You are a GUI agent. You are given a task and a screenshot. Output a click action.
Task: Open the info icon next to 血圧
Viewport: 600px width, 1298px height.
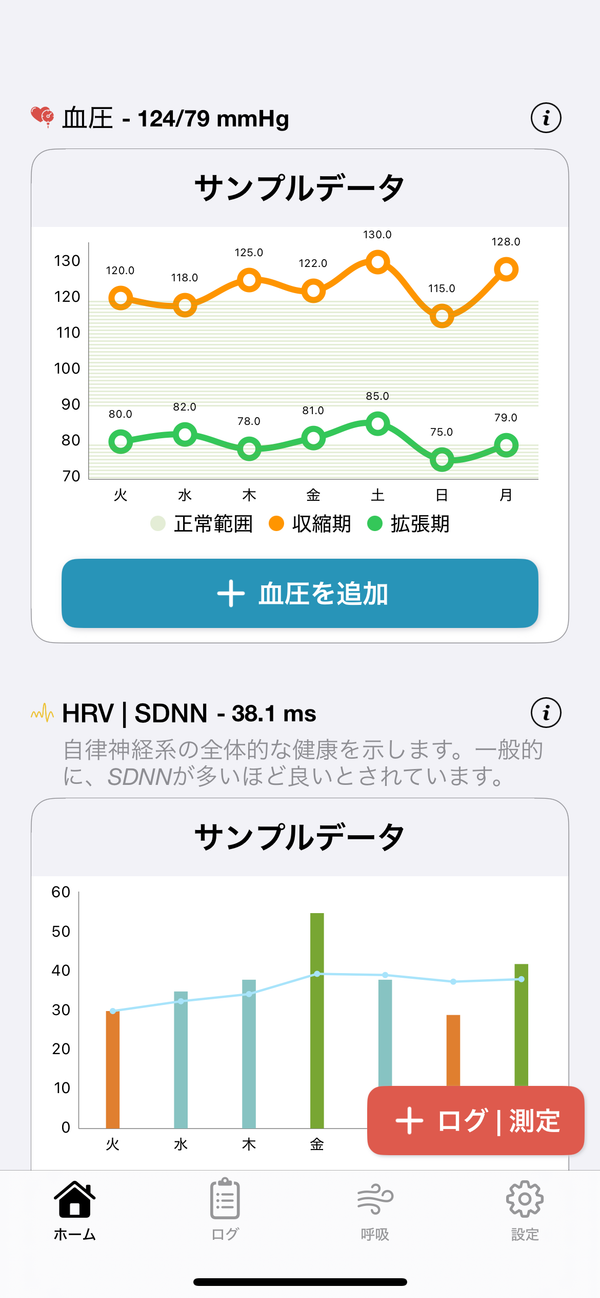[546, 118]
